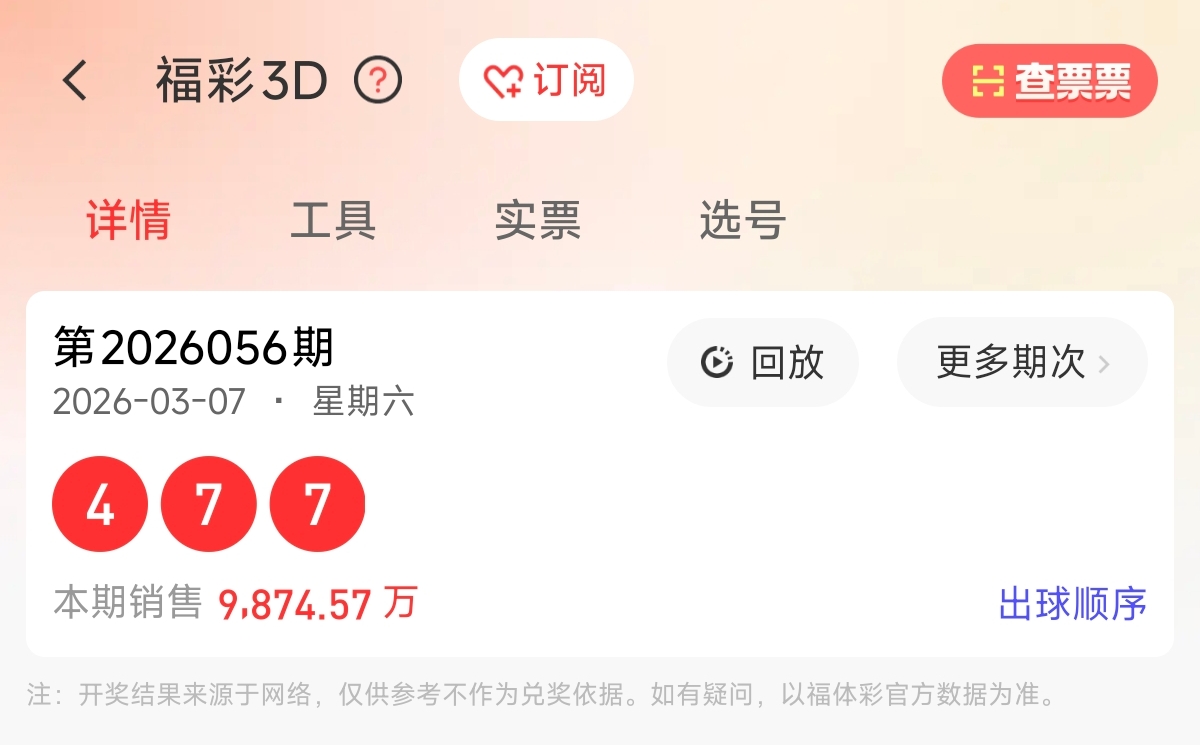Image resolution: width=1200 pixels, height=745 pixels.
Task: Subscribe with the 订阅 button
Action: click(x=546, y=80)
